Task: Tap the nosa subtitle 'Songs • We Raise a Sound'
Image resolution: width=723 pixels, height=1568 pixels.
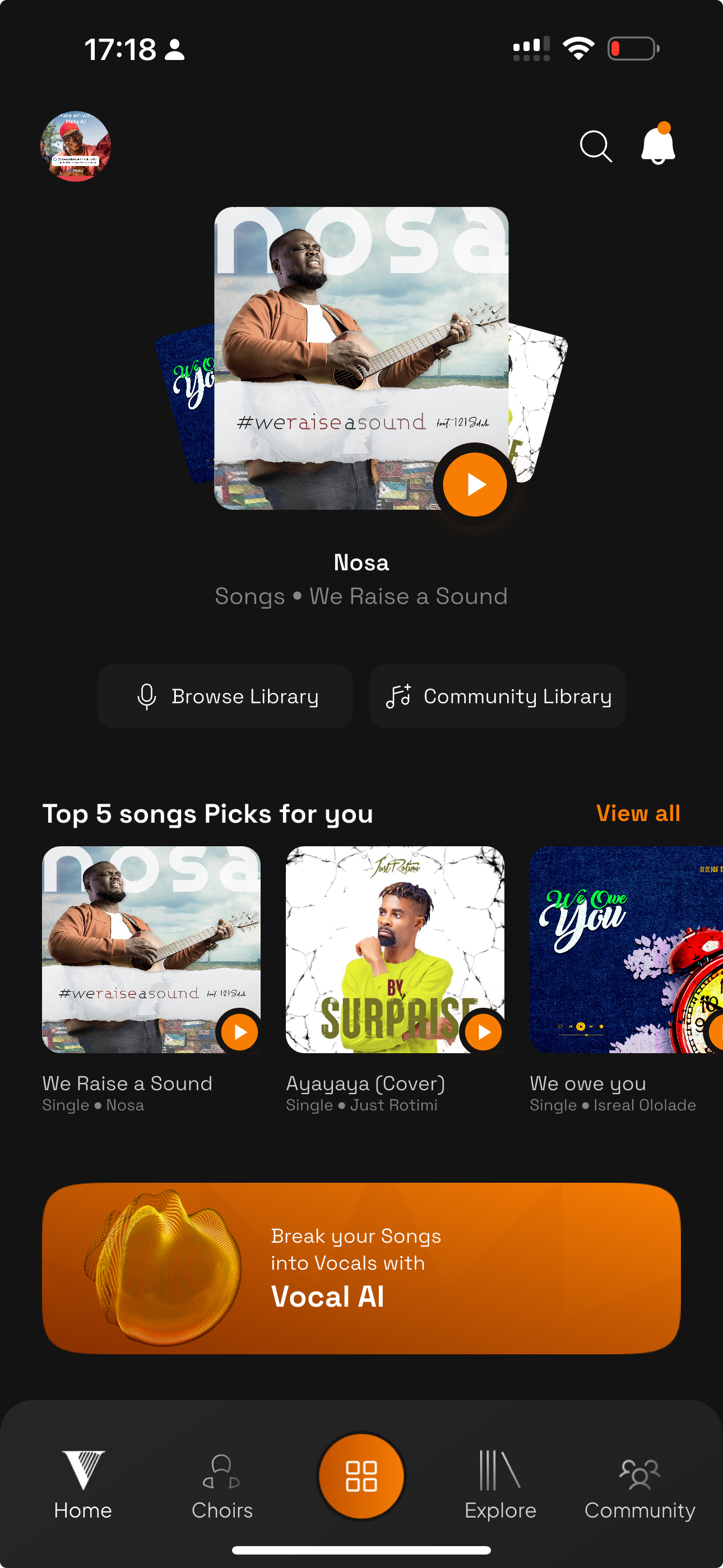Action: click(361, 597)
